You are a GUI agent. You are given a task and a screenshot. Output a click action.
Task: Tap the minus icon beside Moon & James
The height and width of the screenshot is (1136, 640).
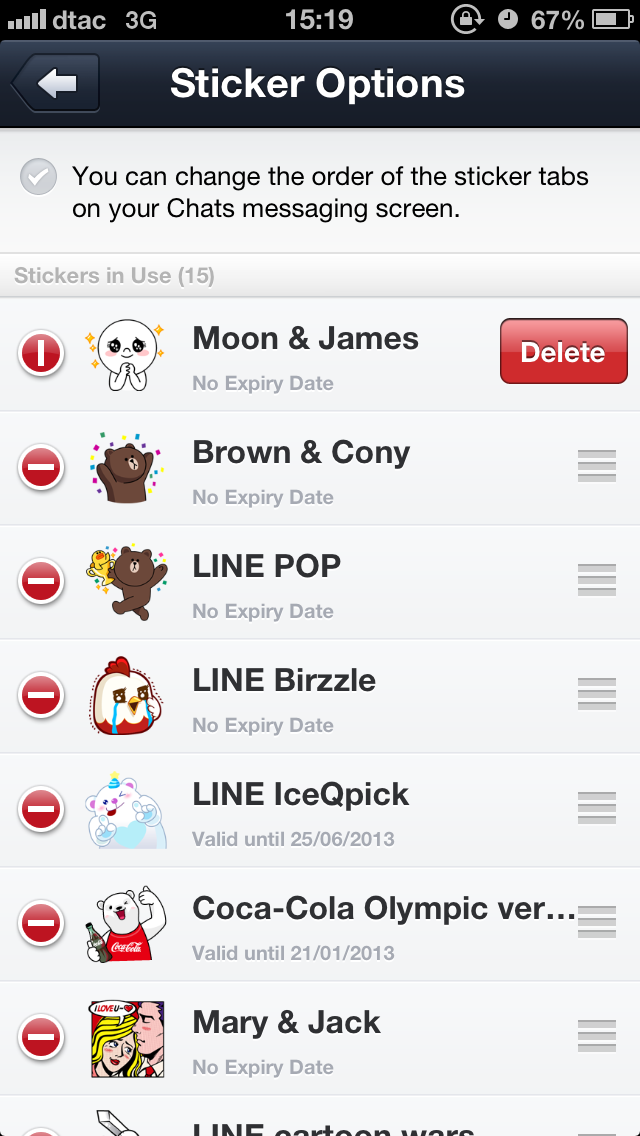tap(41, 354)
